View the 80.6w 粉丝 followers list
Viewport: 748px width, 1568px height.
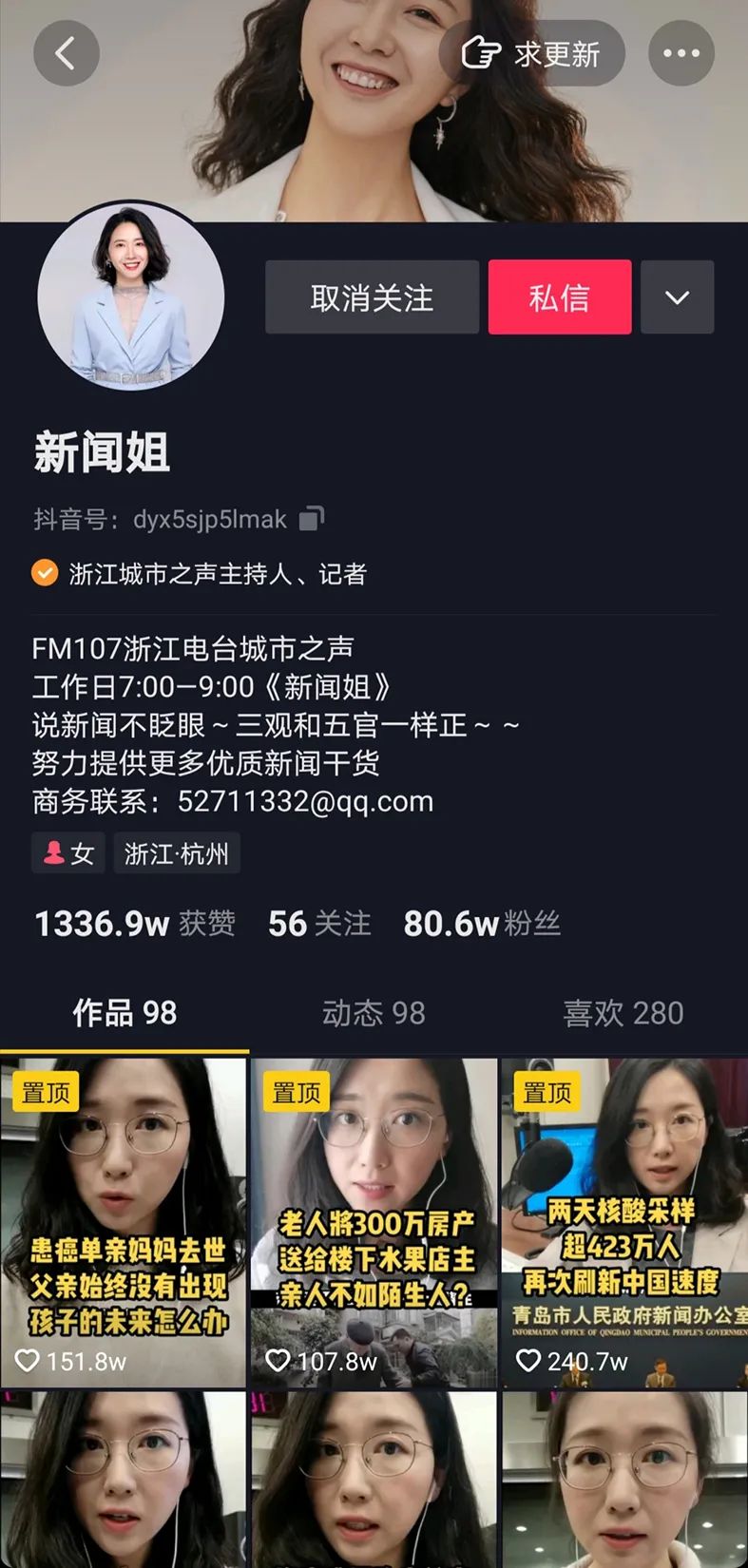click(x=481, y=923)
